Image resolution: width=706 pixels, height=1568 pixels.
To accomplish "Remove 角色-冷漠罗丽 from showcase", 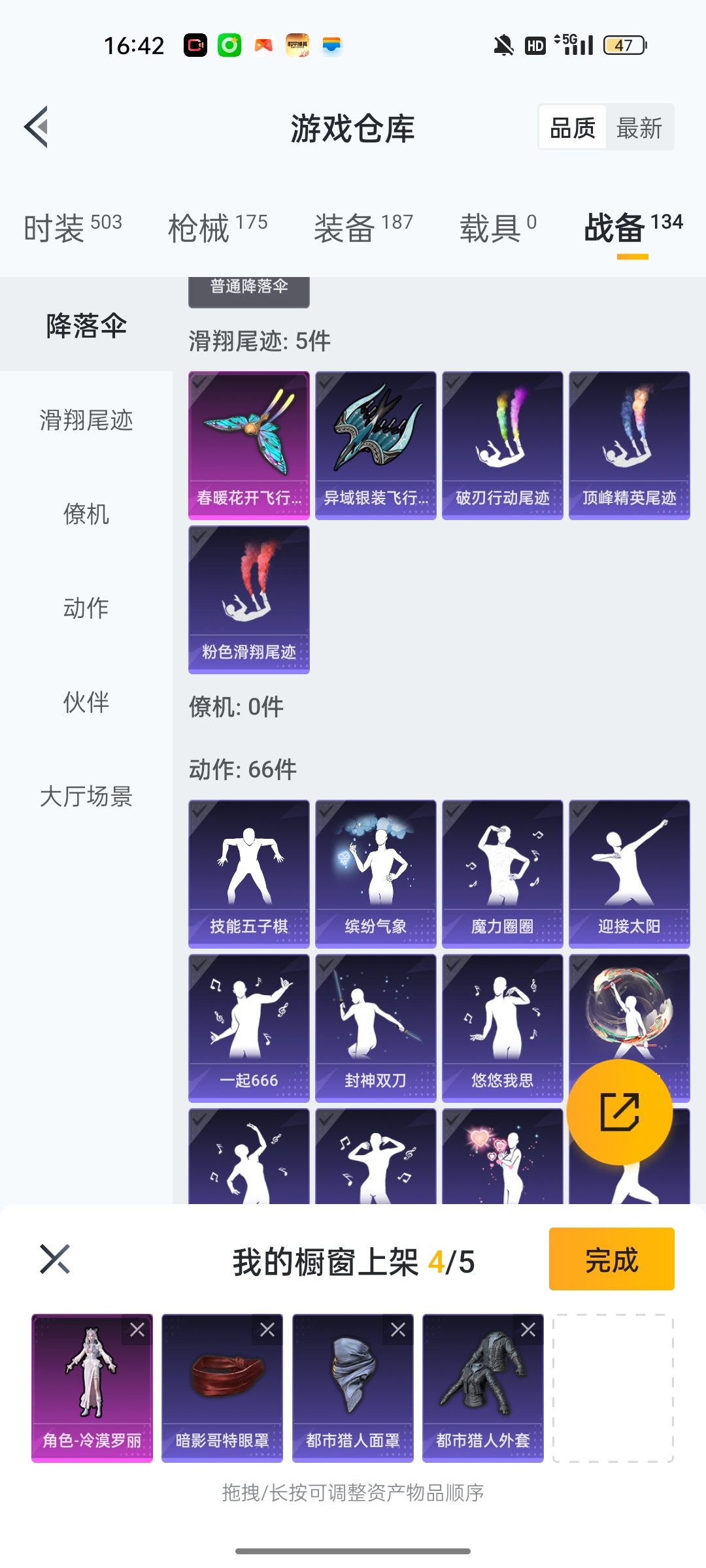I will coord(137,1330).
